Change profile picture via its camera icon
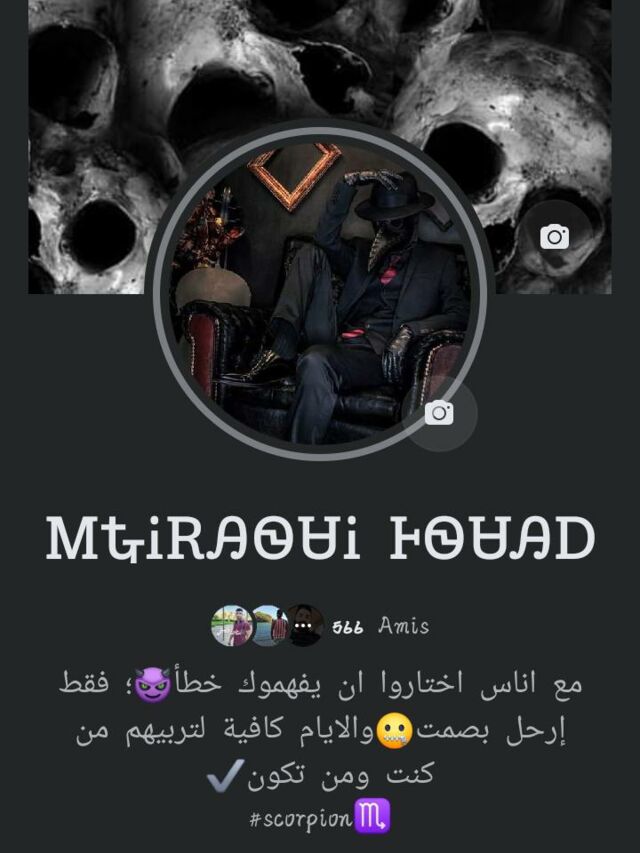The height and width of the screenshot is (853, 640). point(439,413)
